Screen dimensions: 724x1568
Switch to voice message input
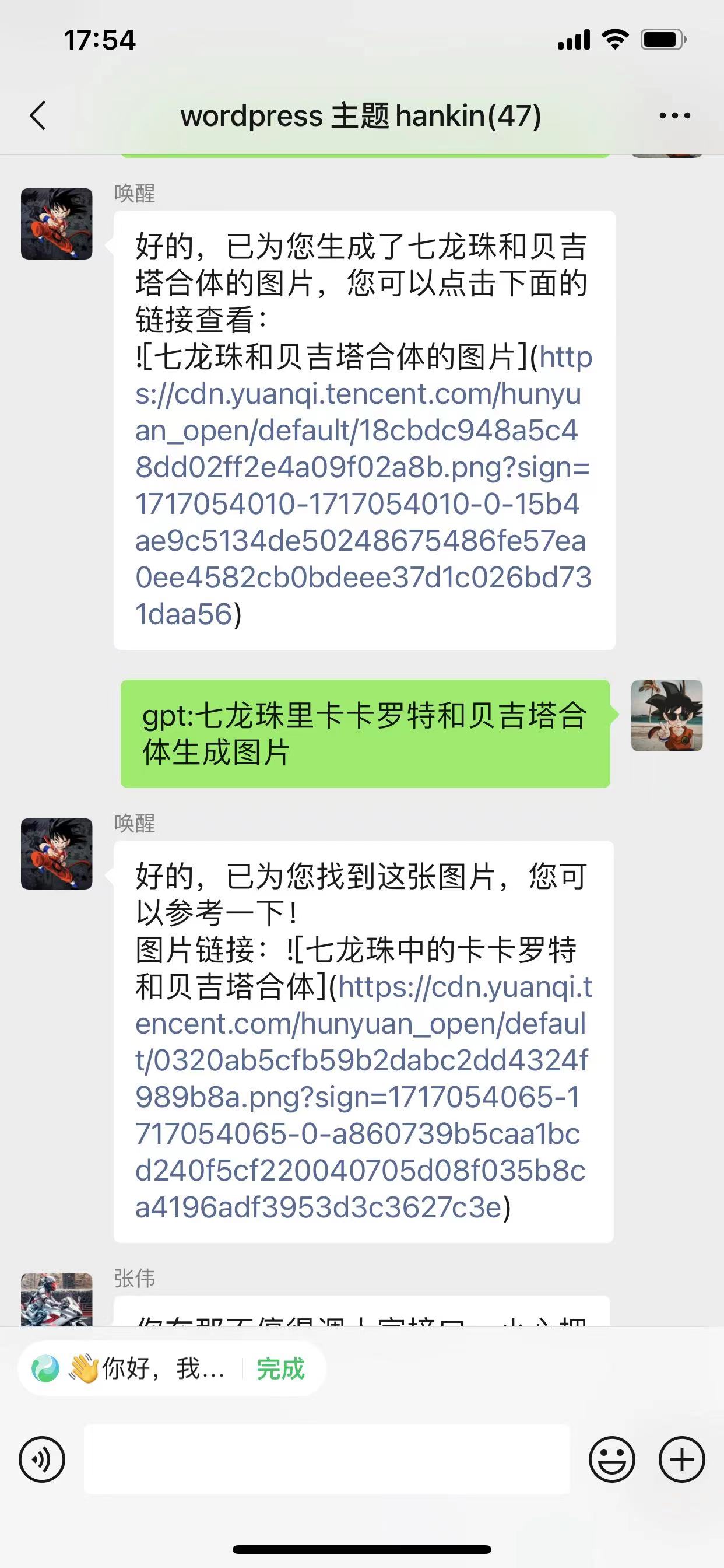(x=42, y=1459)
